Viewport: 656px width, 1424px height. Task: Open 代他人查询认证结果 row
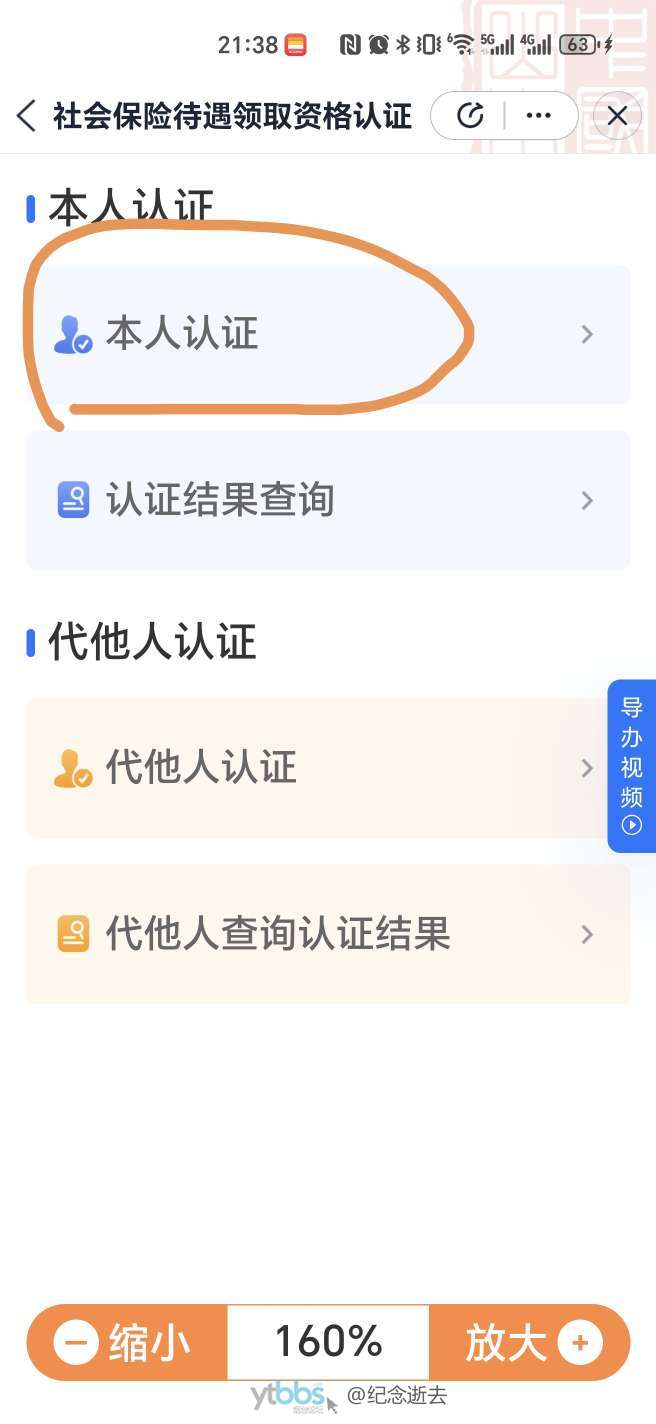coord(328,934)
